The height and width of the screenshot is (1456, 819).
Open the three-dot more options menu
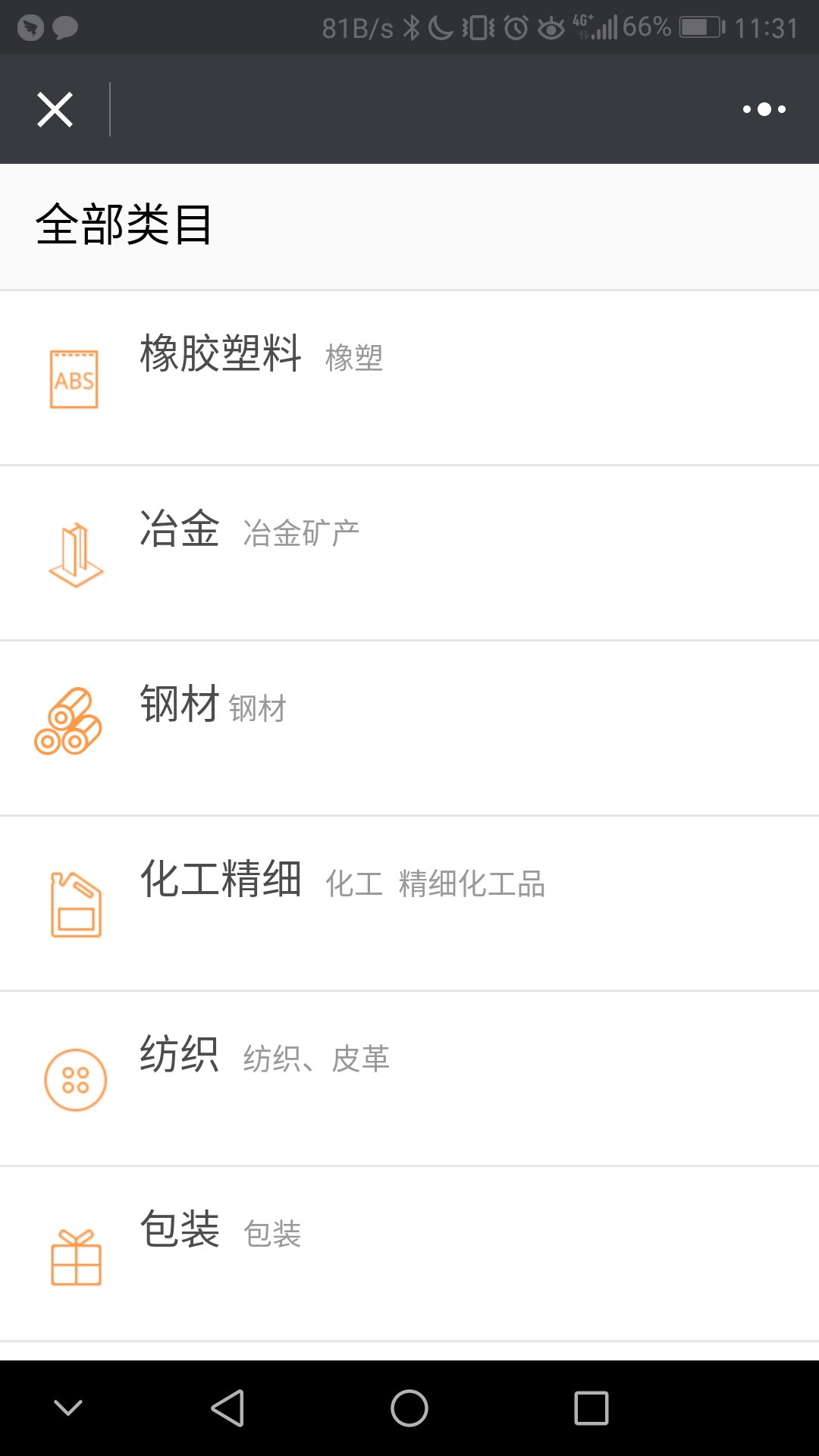click(764, 110)
